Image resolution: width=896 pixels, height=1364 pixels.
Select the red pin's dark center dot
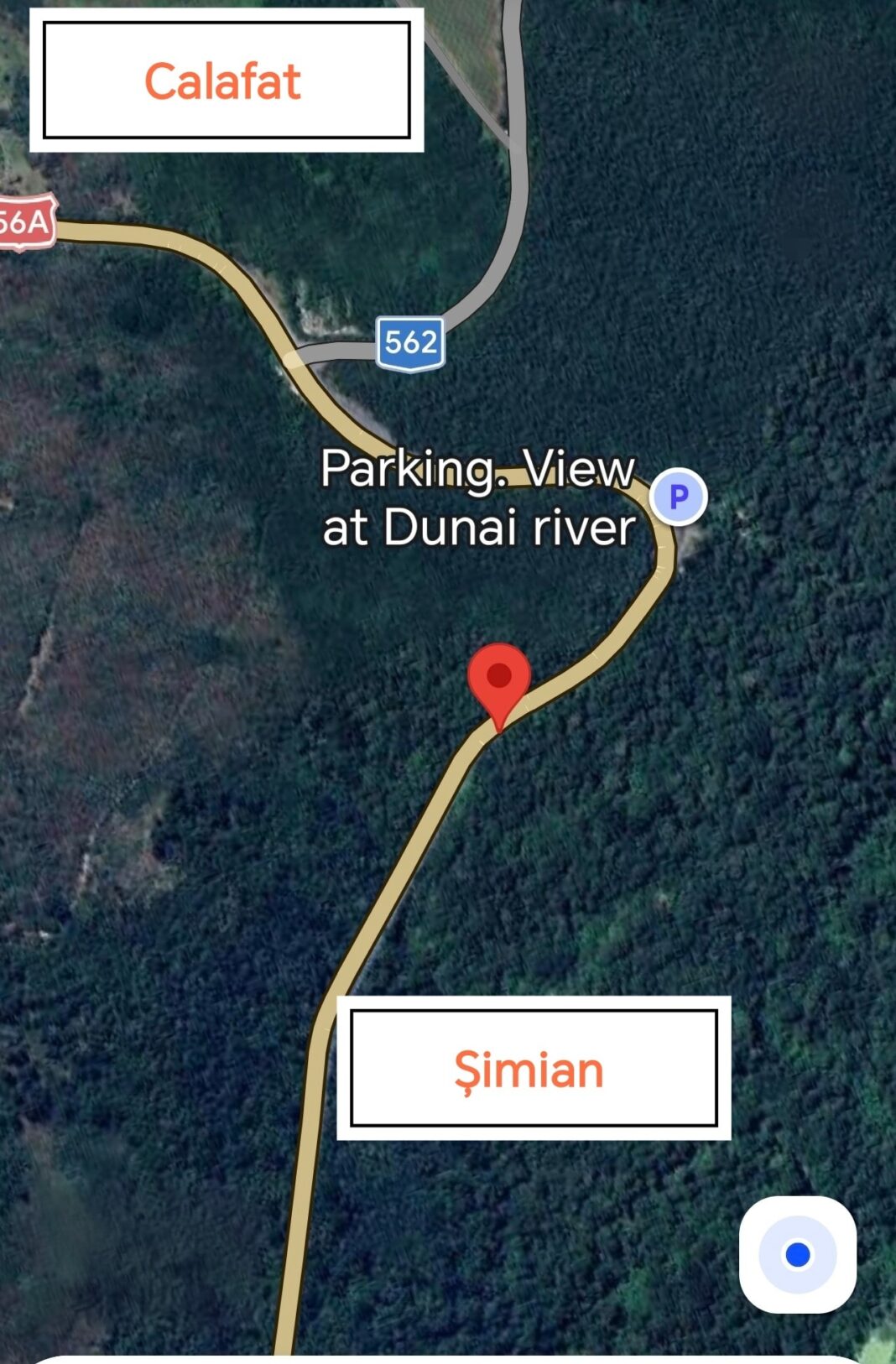[502, 674]
